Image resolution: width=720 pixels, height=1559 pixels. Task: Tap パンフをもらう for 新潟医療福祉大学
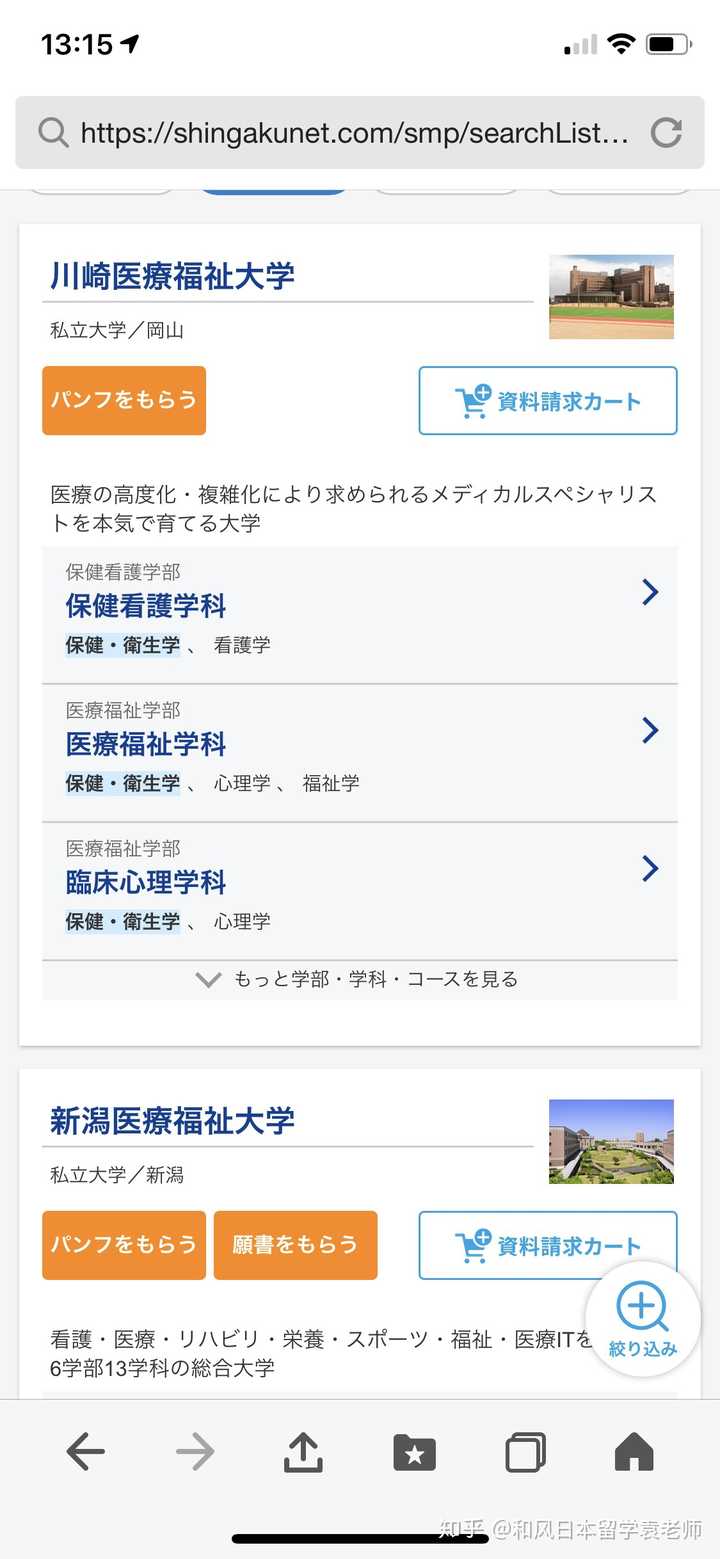[x=124, y=1245]
